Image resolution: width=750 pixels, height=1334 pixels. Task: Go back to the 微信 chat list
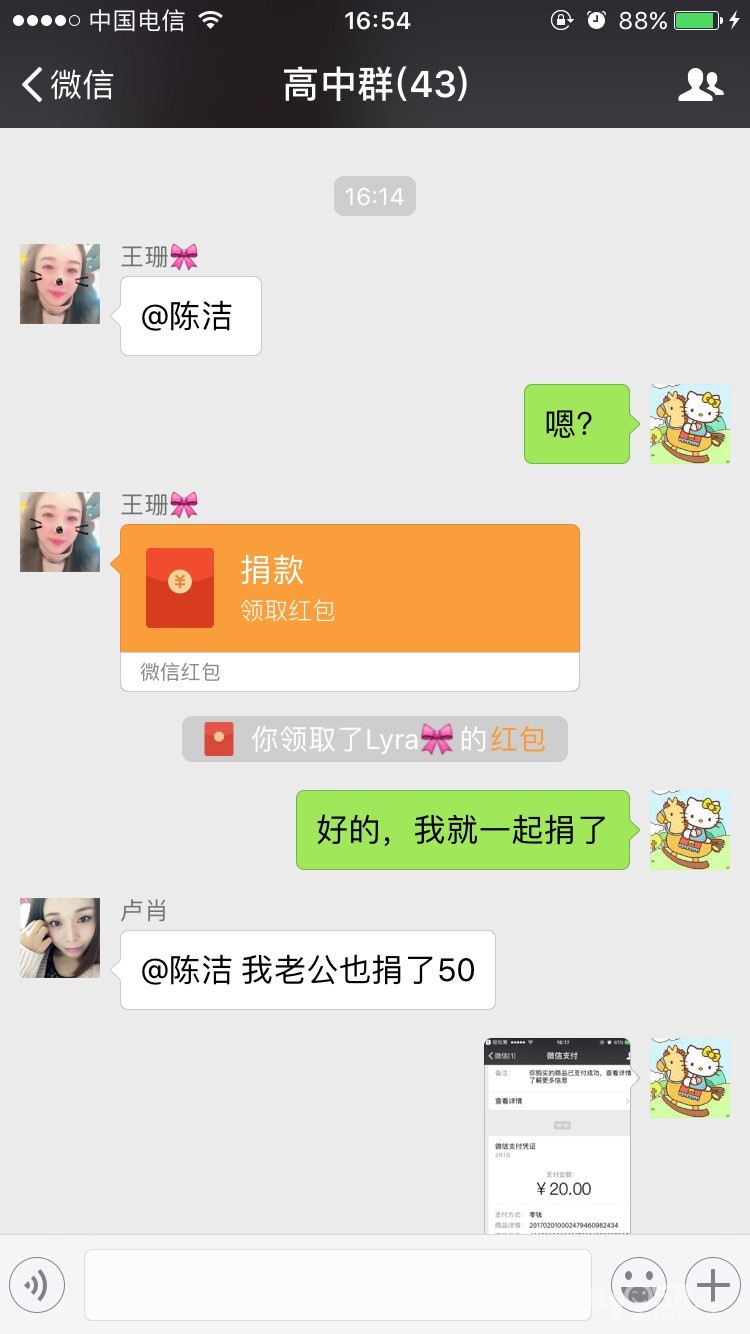68,85
